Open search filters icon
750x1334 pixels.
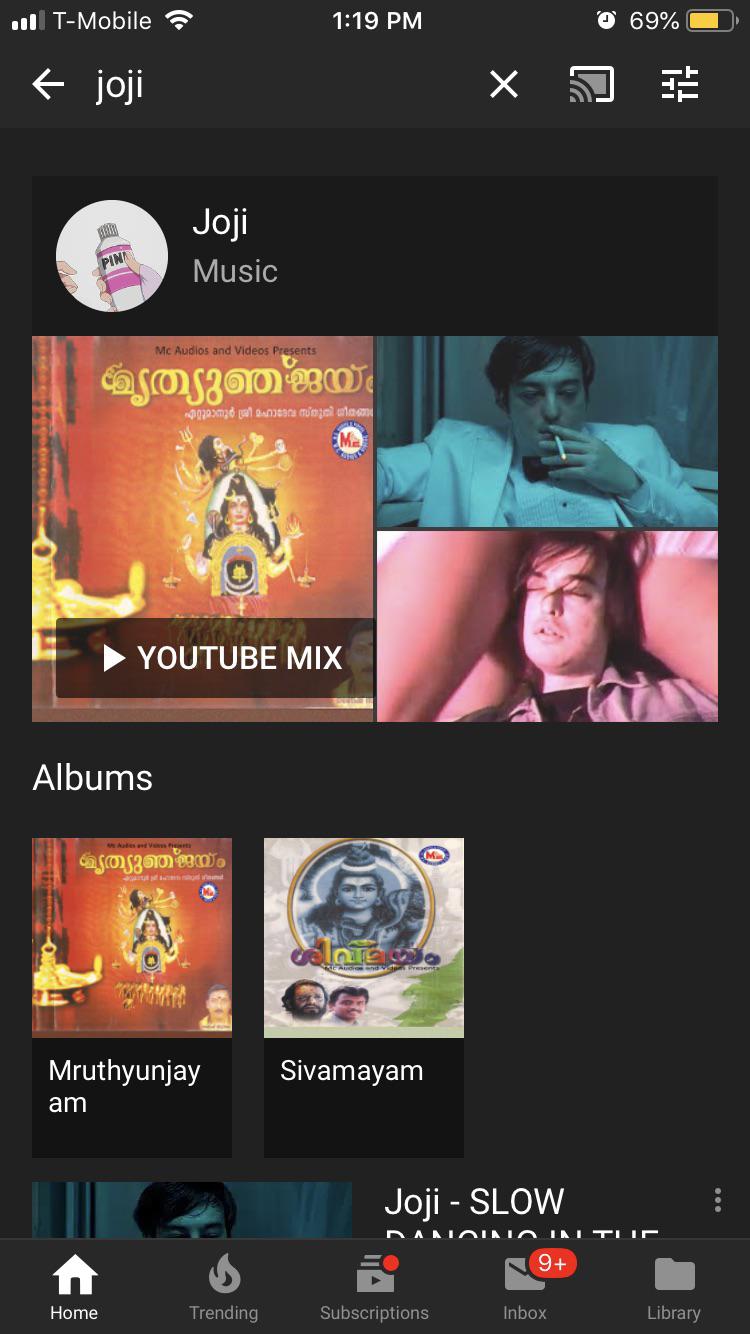[681, 84]
